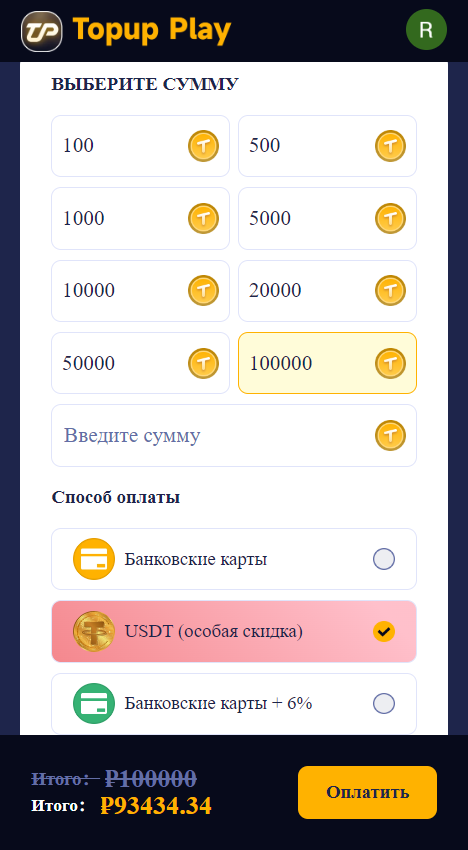This screenshot has height=850, width=468.
Task: Choose the 500 amount option
Action: pos(327,146)
